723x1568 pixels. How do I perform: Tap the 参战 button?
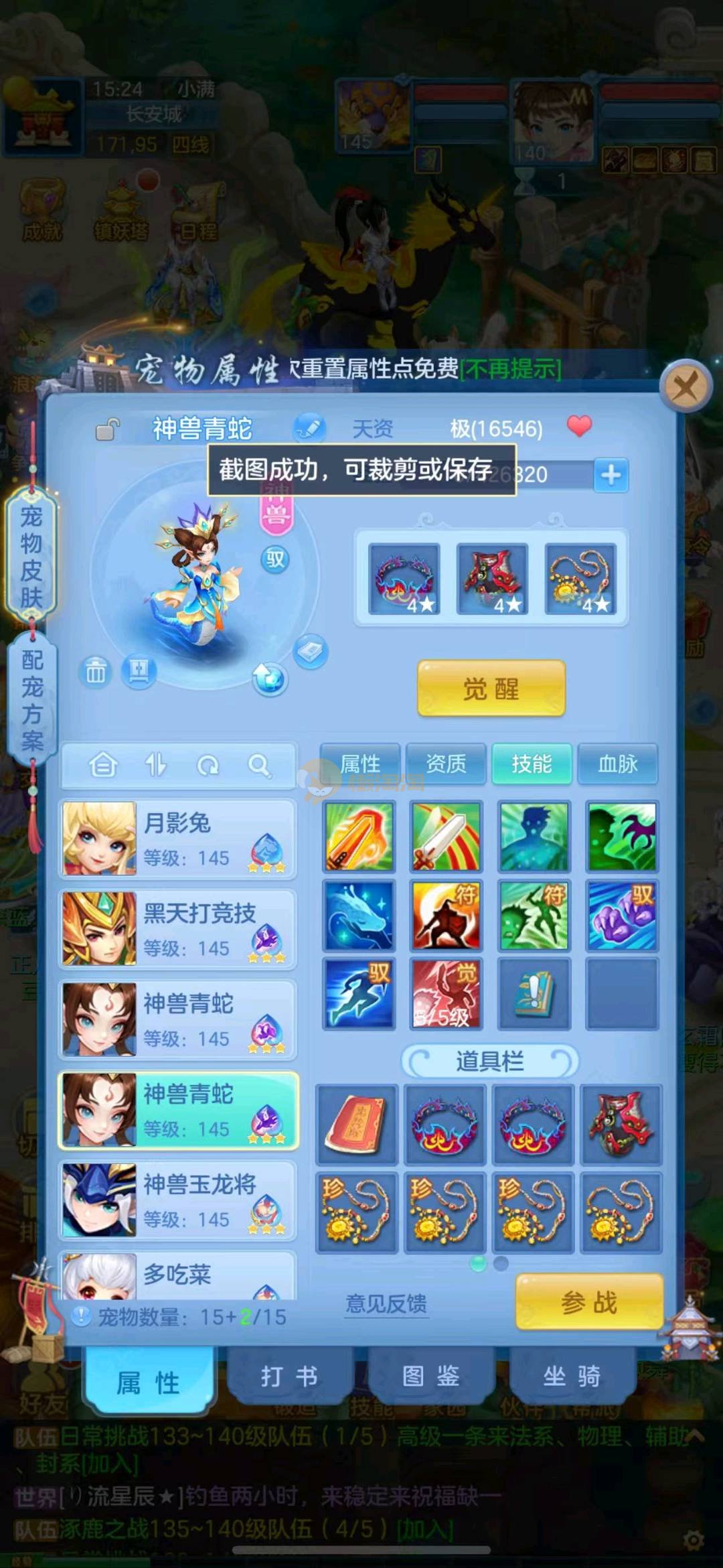(x=589, y=1302)
